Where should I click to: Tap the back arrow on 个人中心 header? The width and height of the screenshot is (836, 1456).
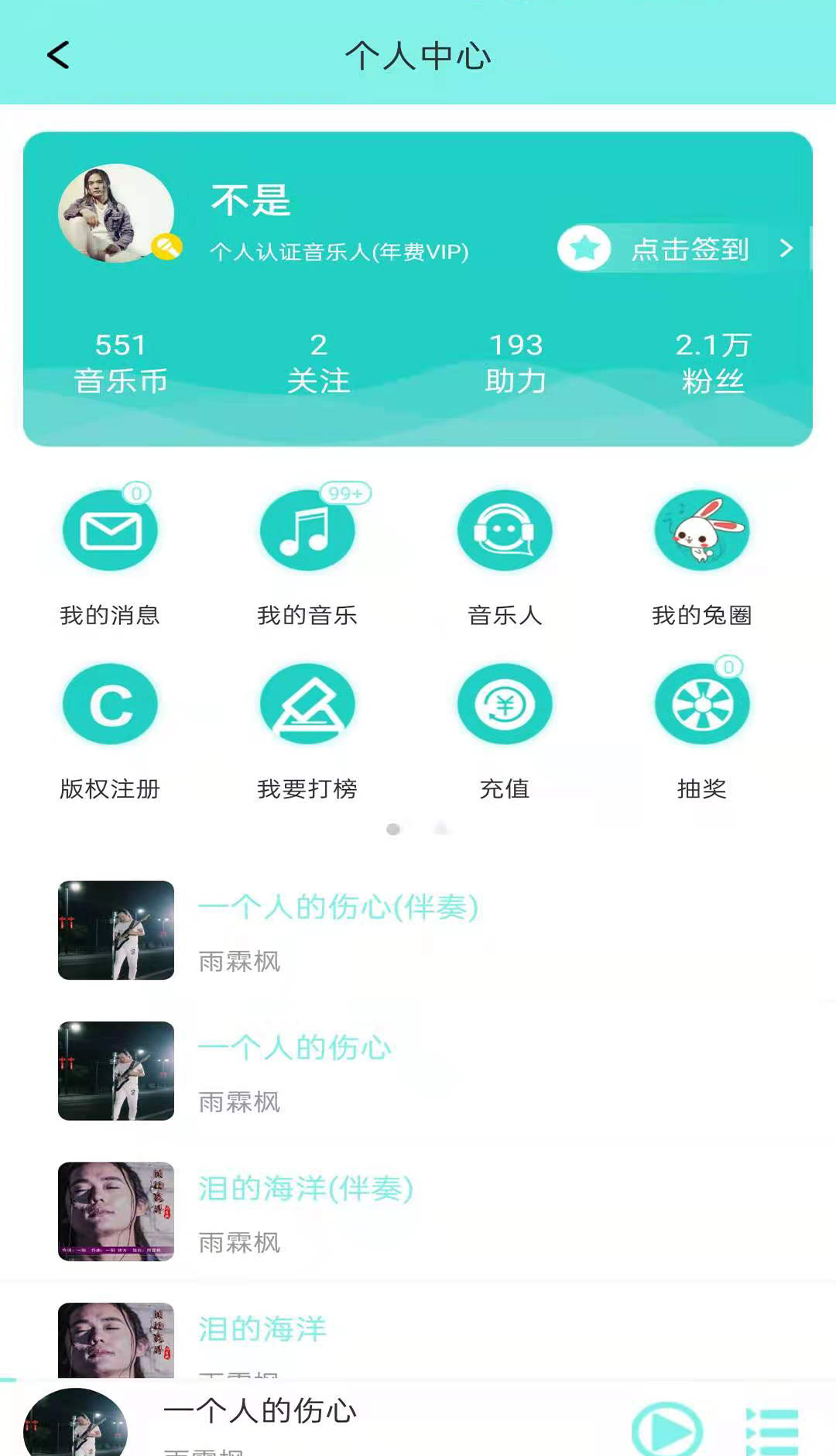pos(57,56)
